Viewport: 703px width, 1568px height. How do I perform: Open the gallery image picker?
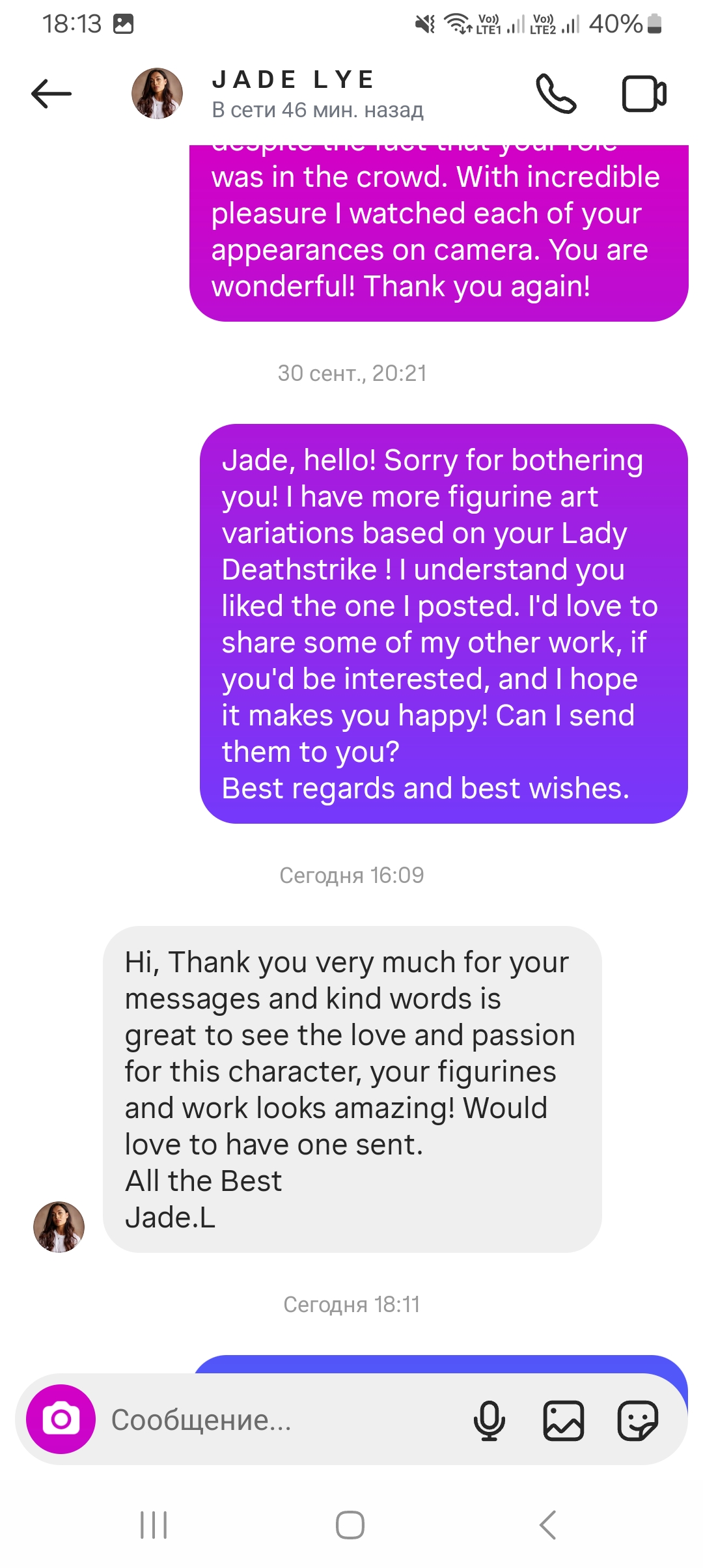coord(563,1420)
